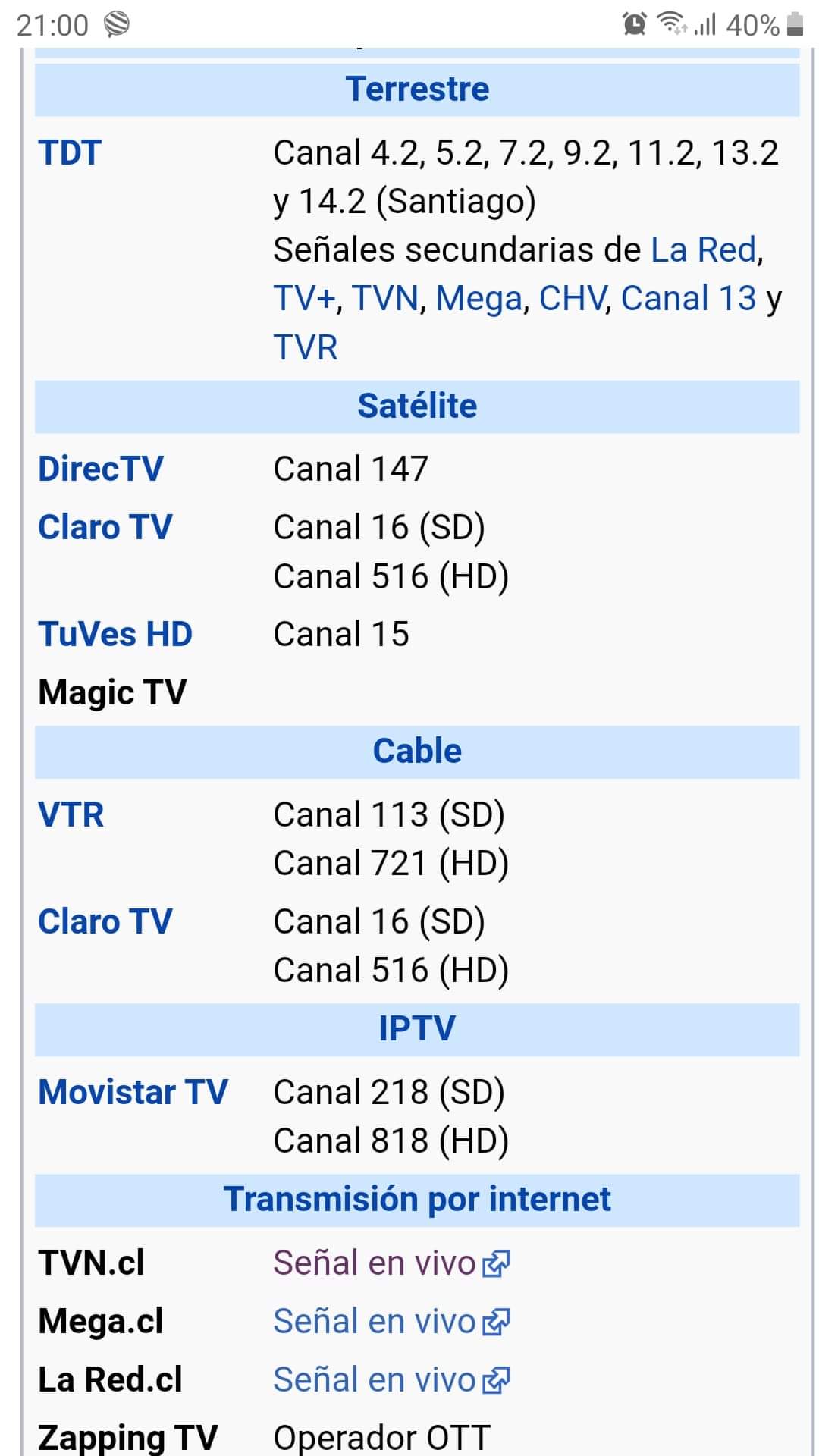Open the Cable header link
The height and width of the screenshot is (1456, 819).
[417, 752]
